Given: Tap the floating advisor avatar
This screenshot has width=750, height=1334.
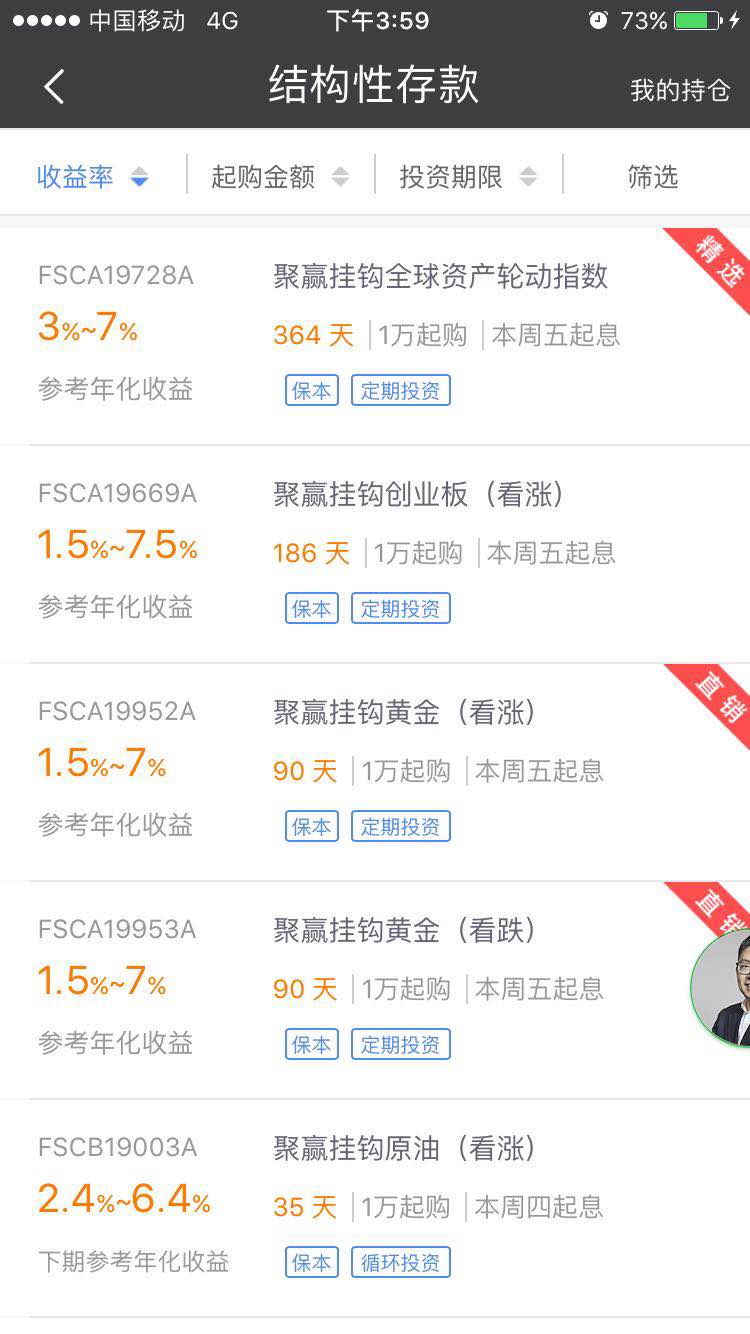Looking at the screenshot, I should 721,989.
